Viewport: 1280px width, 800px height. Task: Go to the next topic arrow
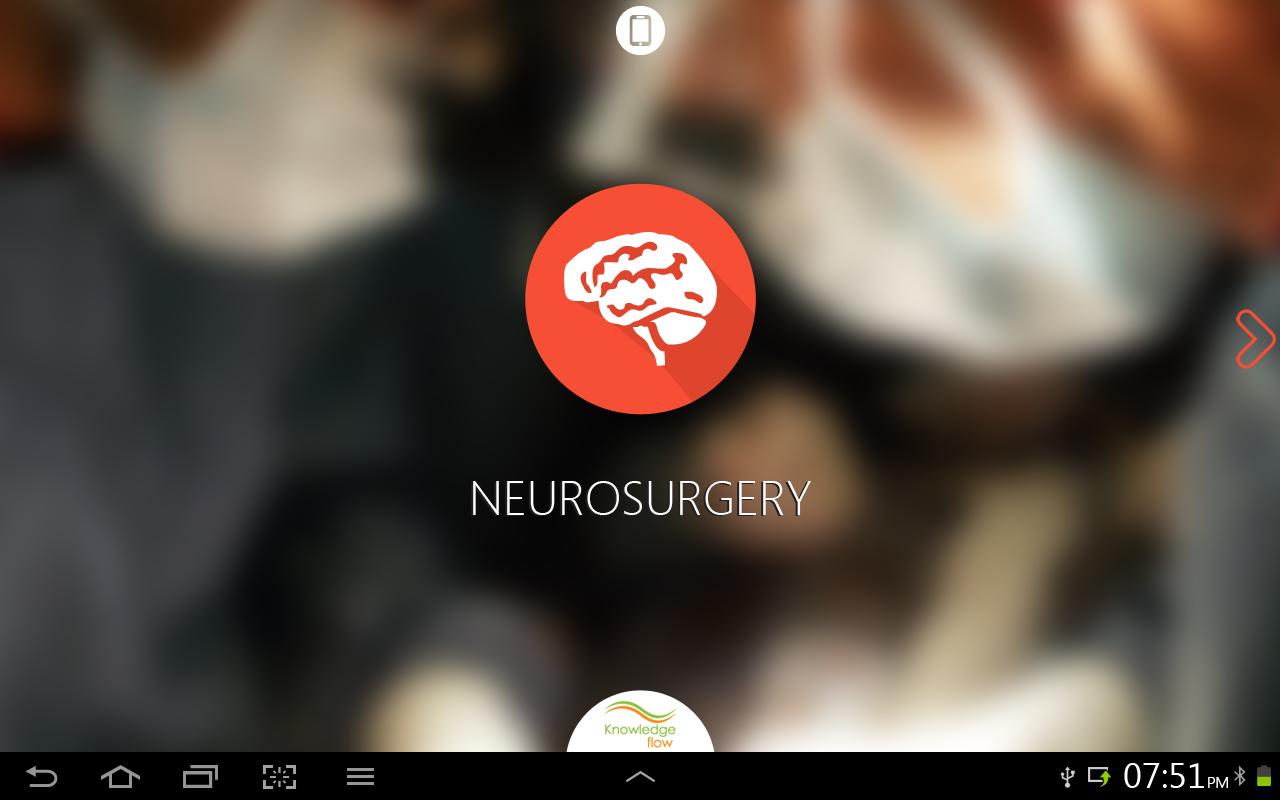coord(1255,339)
